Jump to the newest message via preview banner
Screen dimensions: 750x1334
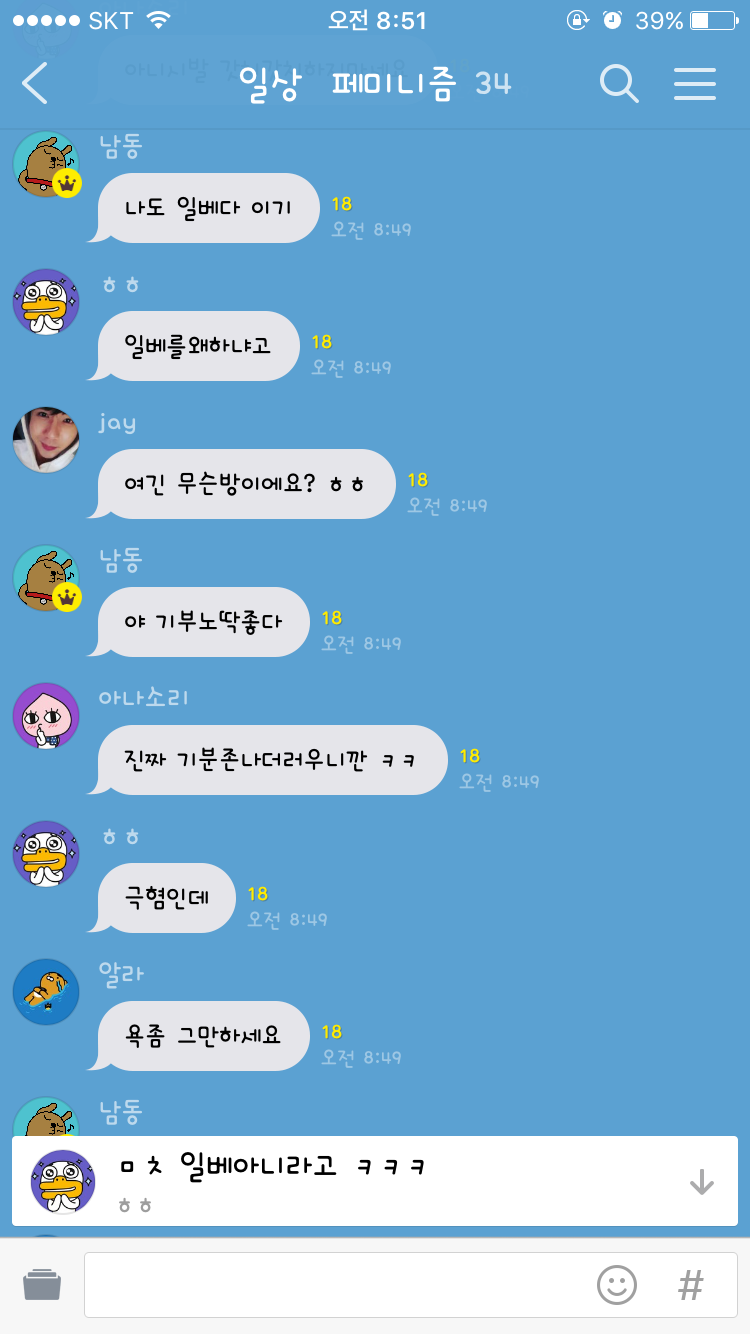point(375,1181)
